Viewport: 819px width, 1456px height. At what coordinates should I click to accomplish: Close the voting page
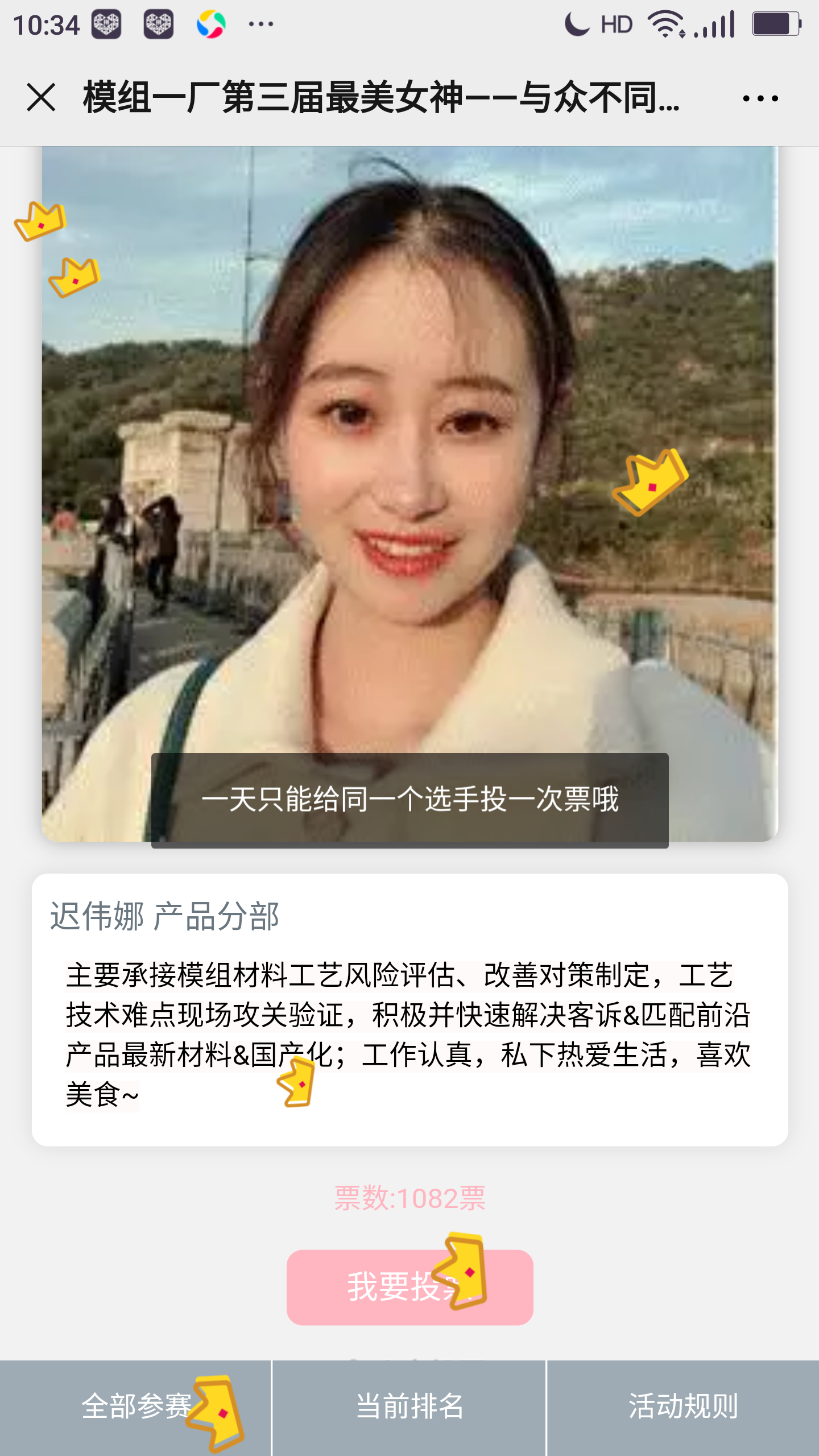coord(42,98)
